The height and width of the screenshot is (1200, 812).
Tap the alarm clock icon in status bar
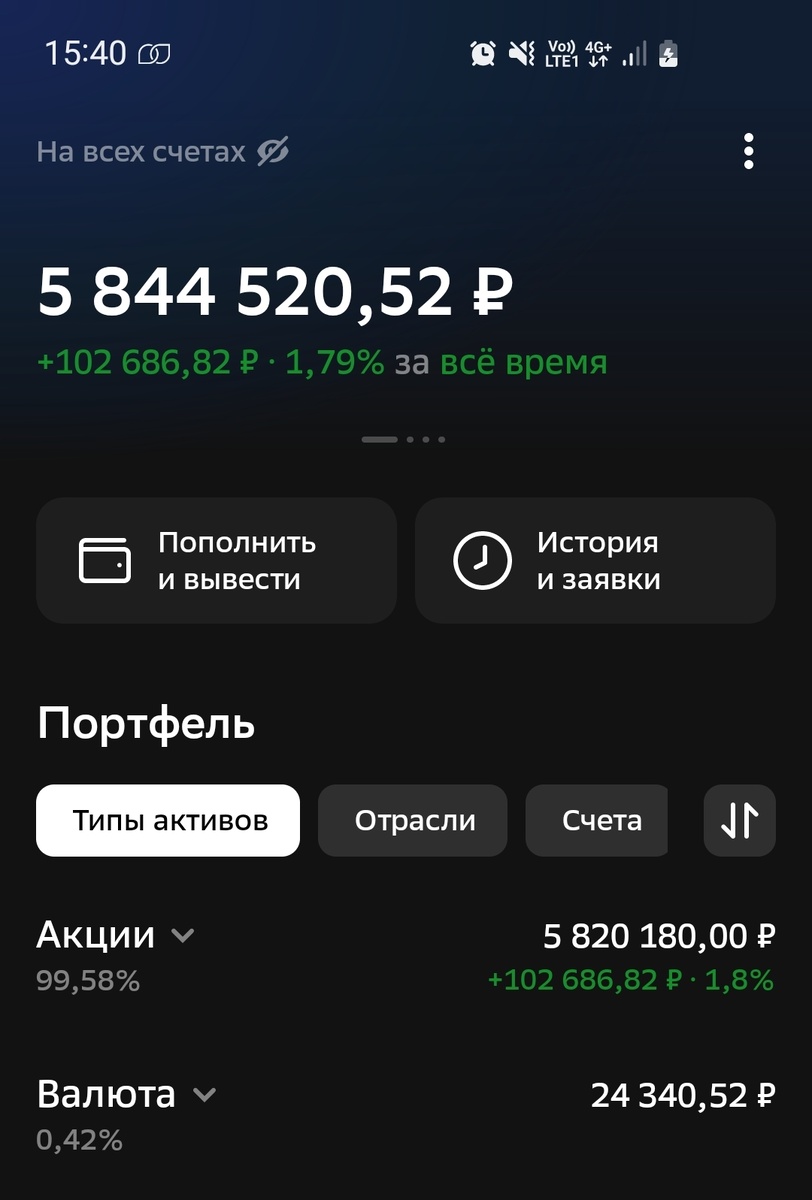(482, 53)
